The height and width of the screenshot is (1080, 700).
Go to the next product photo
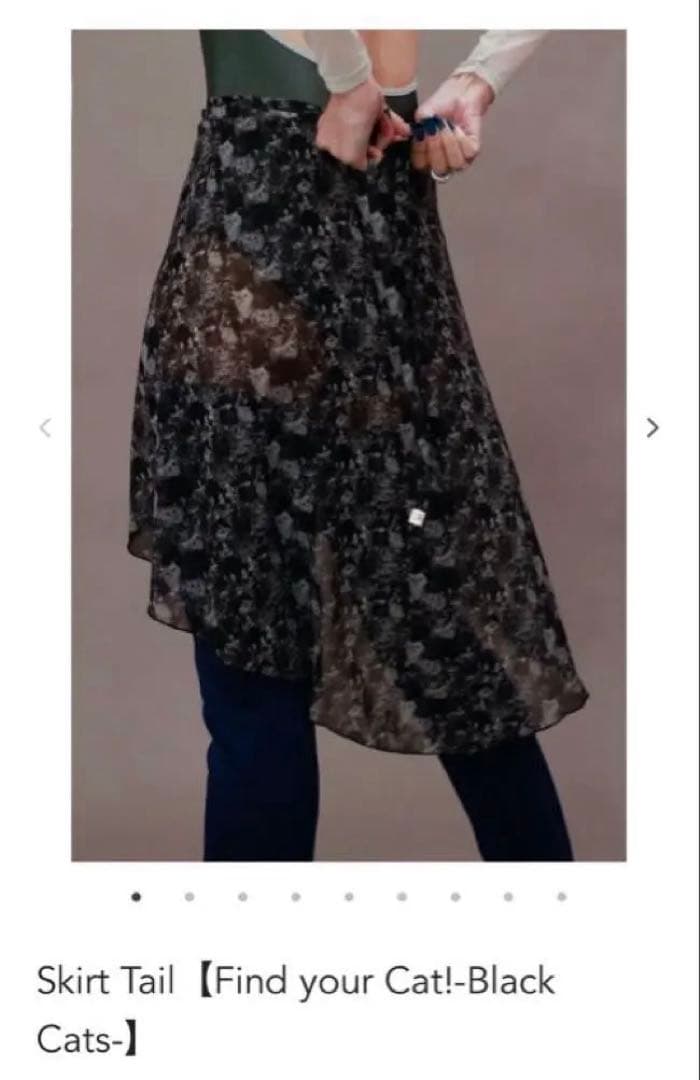(652, 428)
